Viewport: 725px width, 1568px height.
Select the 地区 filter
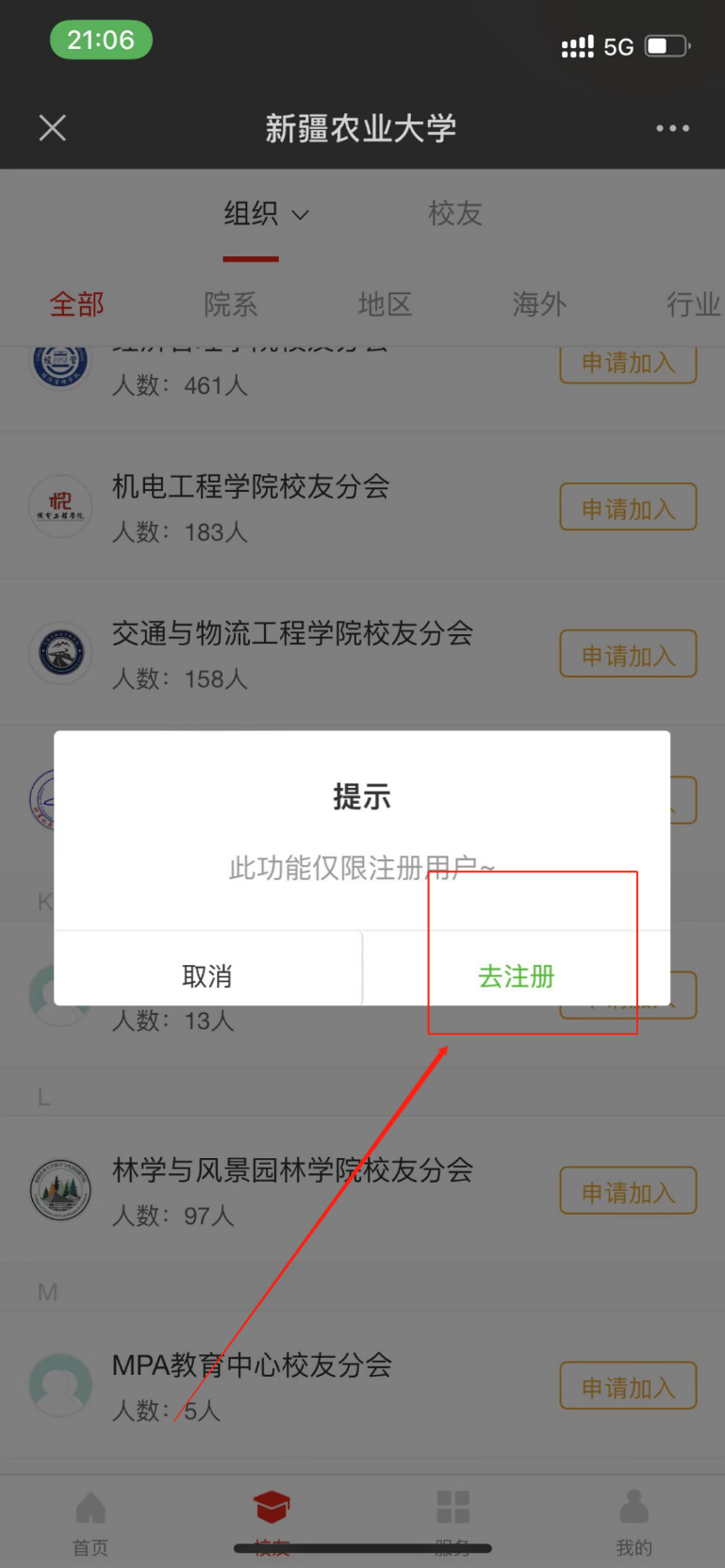[x=385, y=304]
